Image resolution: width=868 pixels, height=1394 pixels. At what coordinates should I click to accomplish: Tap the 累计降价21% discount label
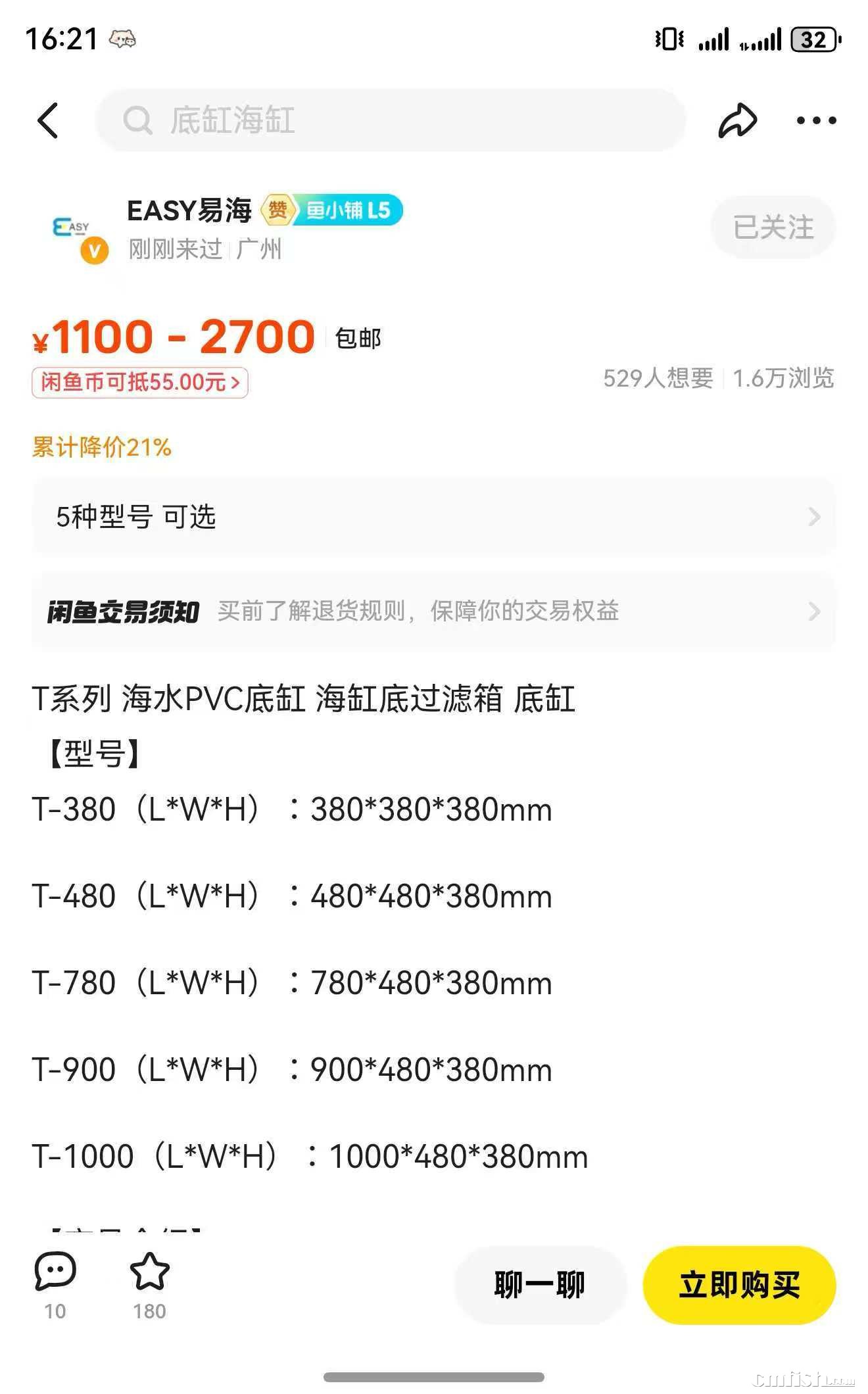[101, 448]
